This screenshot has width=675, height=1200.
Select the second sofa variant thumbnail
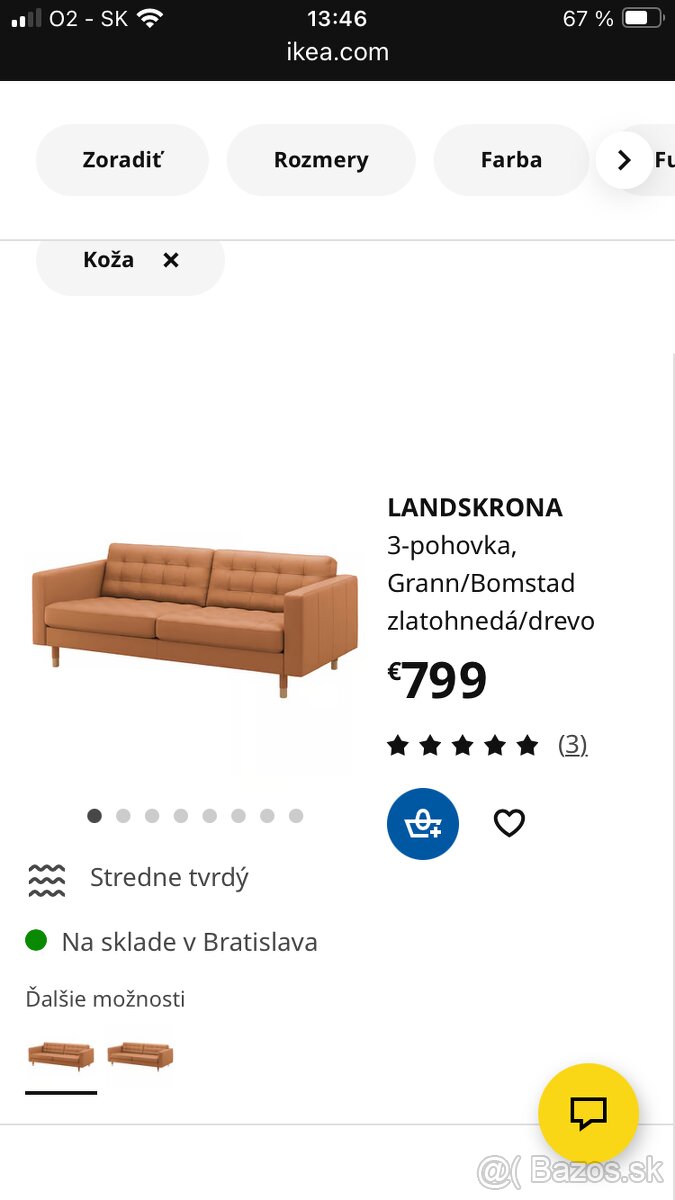pyautogui.click(x=140, y=1055)
